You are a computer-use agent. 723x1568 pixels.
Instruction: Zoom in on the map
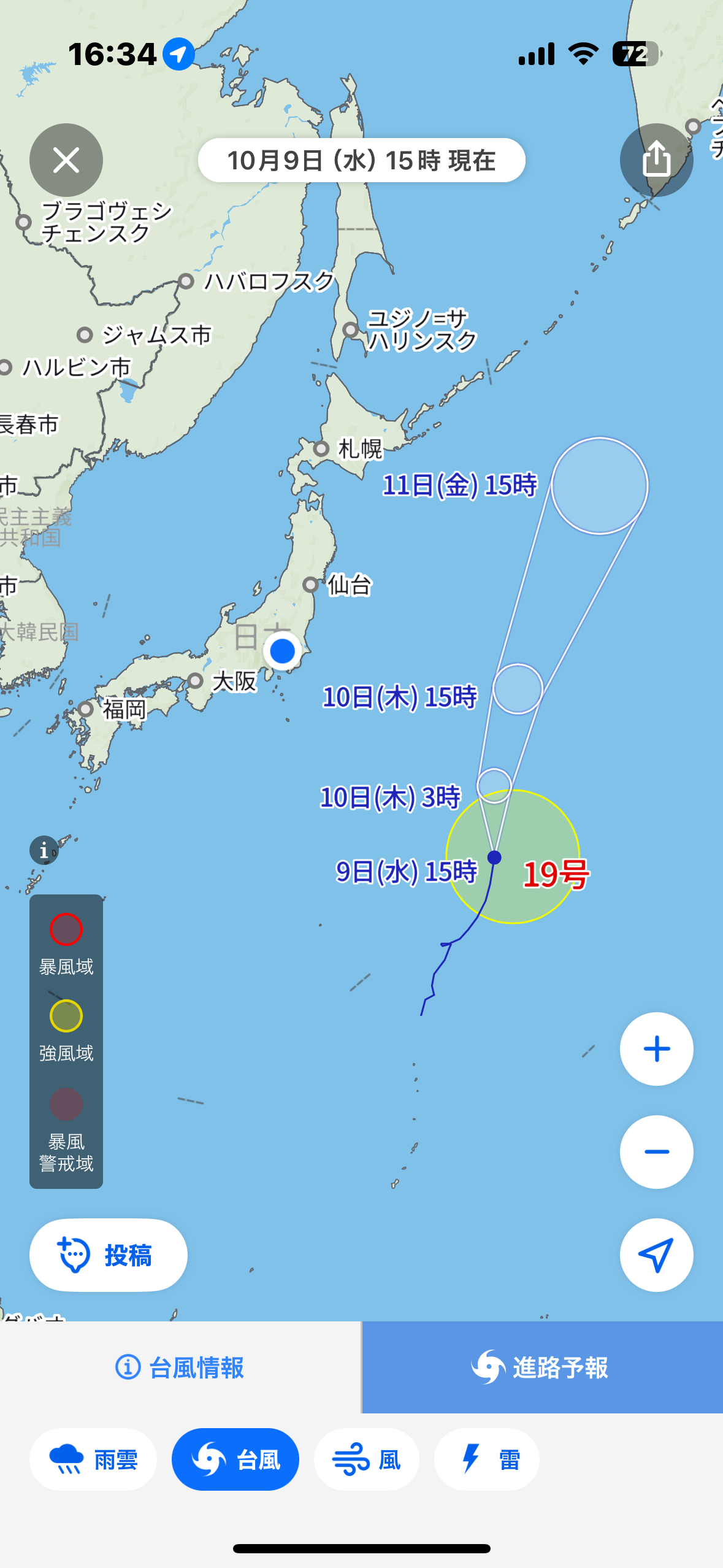pyautogui.click(x=656, y=1049)
